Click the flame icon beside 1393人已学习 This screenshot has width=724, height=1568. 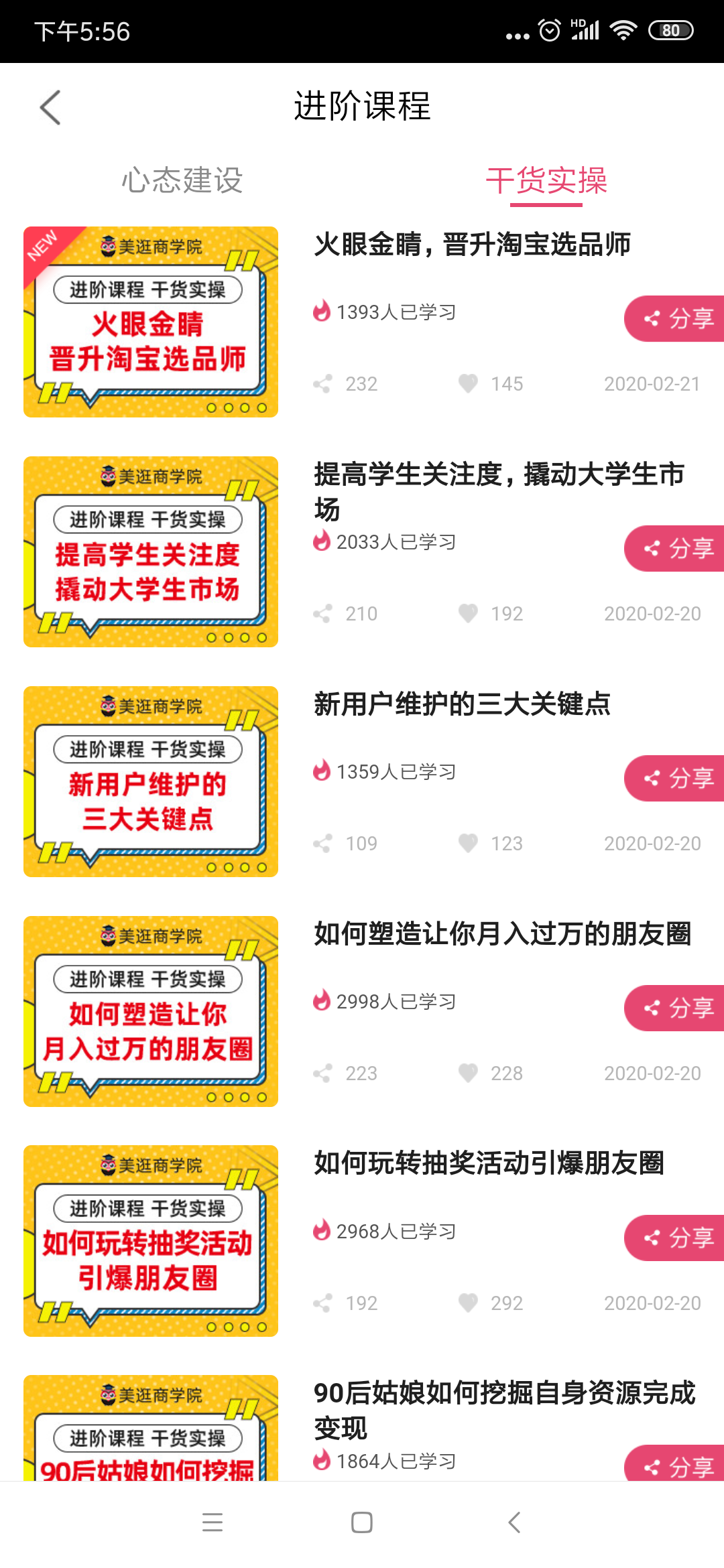(x=323, y=311)
